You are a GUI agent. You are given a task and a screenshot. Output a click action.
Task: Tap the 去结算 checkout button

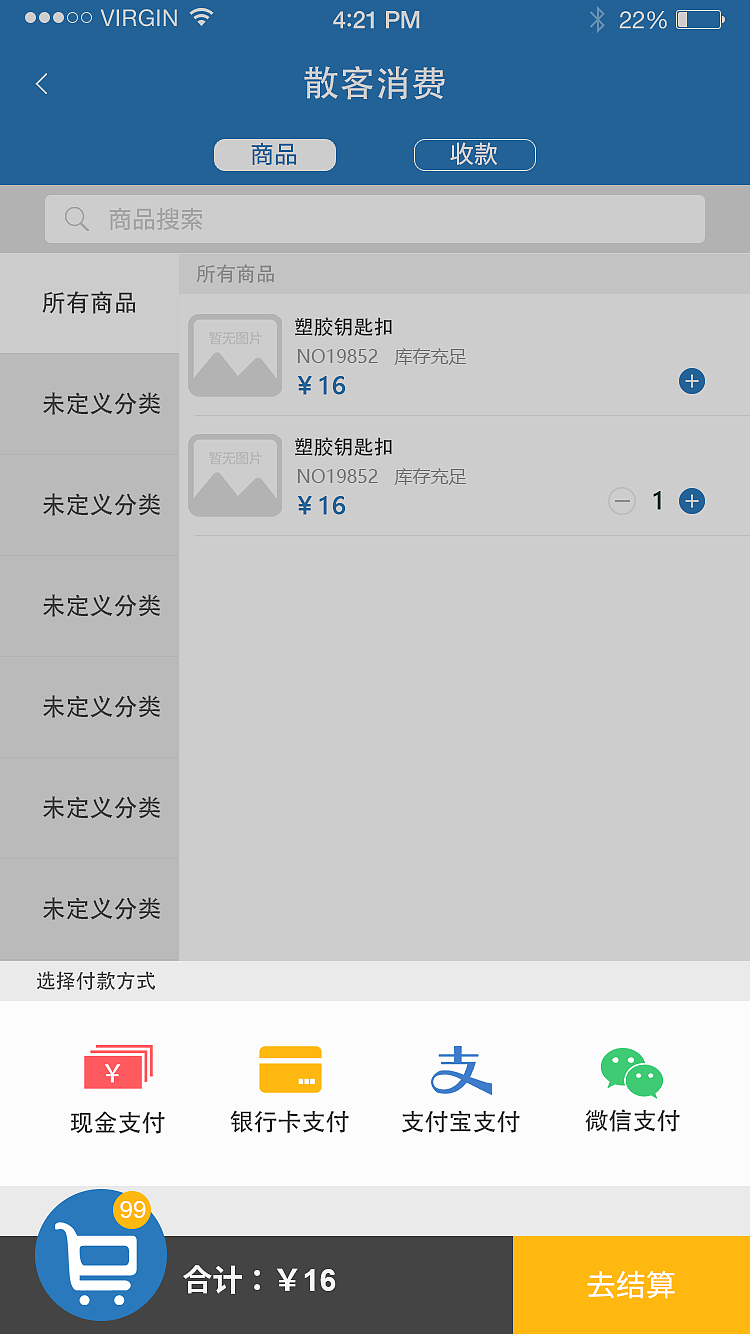(631, 1285)
